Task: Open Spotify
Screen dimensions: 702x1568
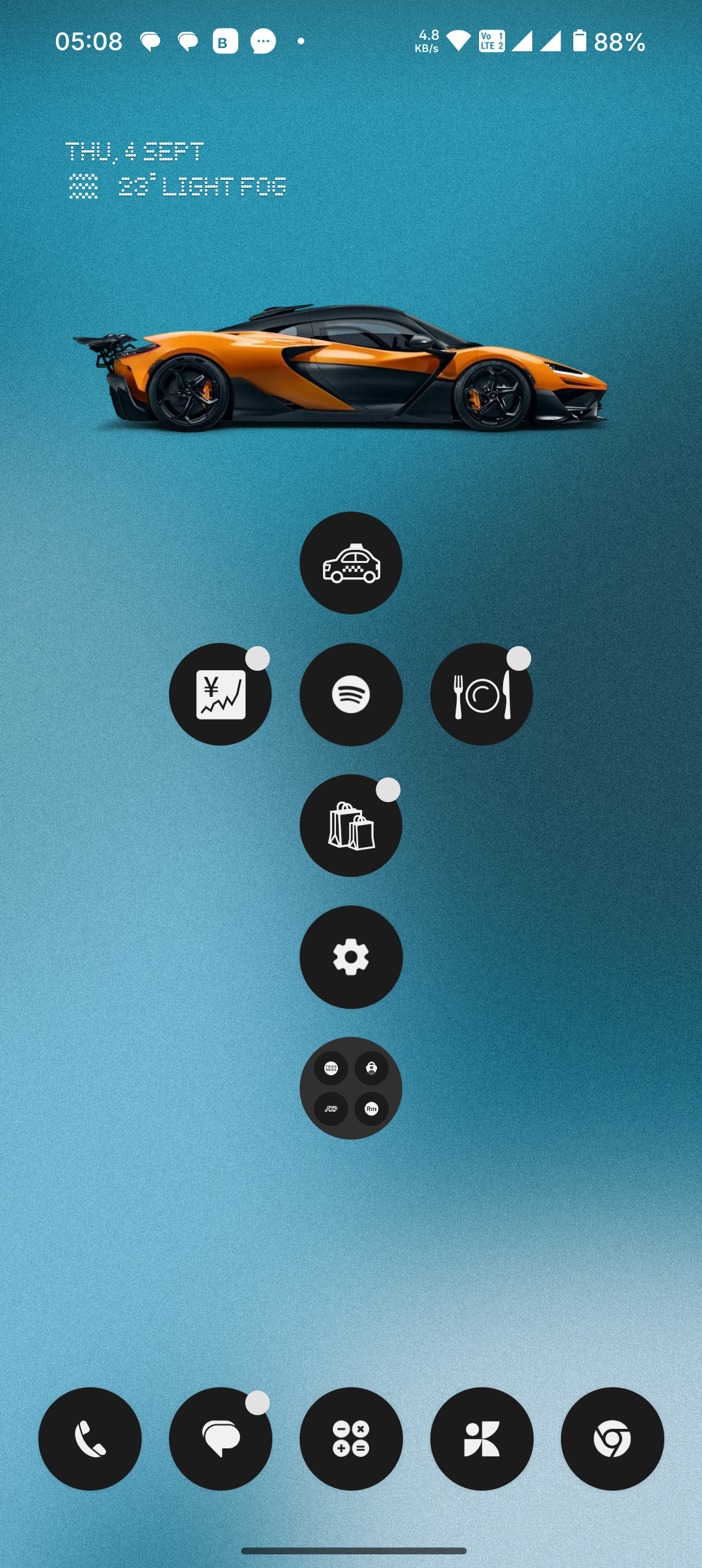Action: click(x=351, y=694)
